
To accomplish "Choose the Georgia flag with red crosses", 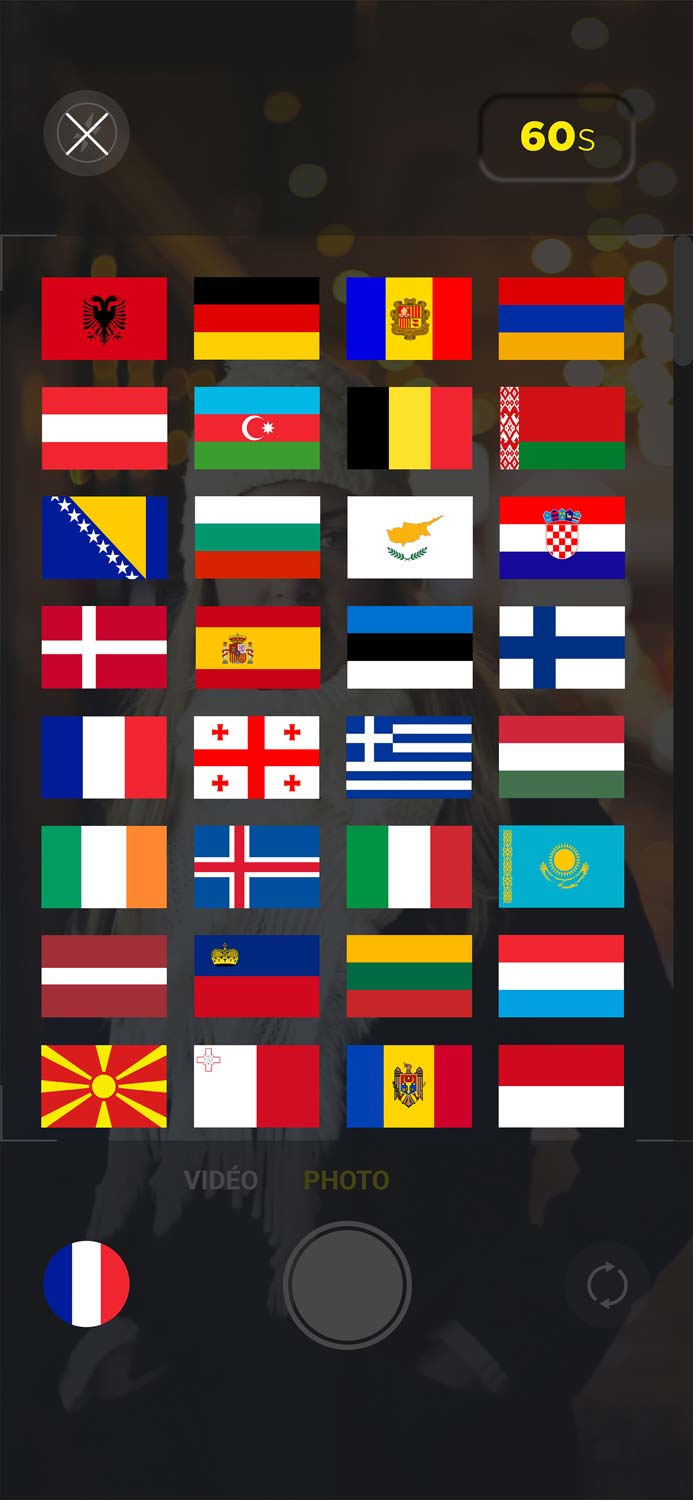I will coord(257,757).
